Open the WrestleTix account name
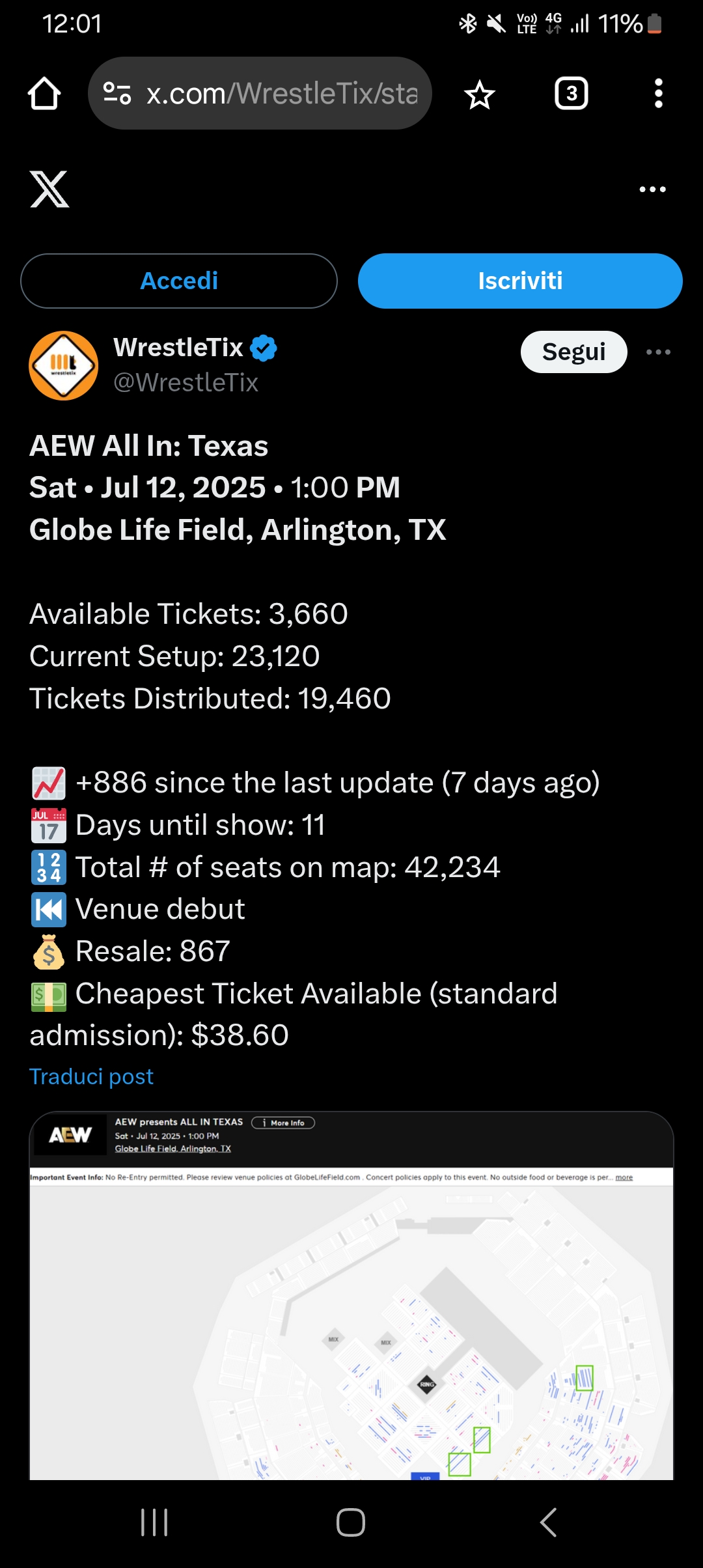Image resolution: width=703 pixels, height=1568 pixels. coord(178,348)
